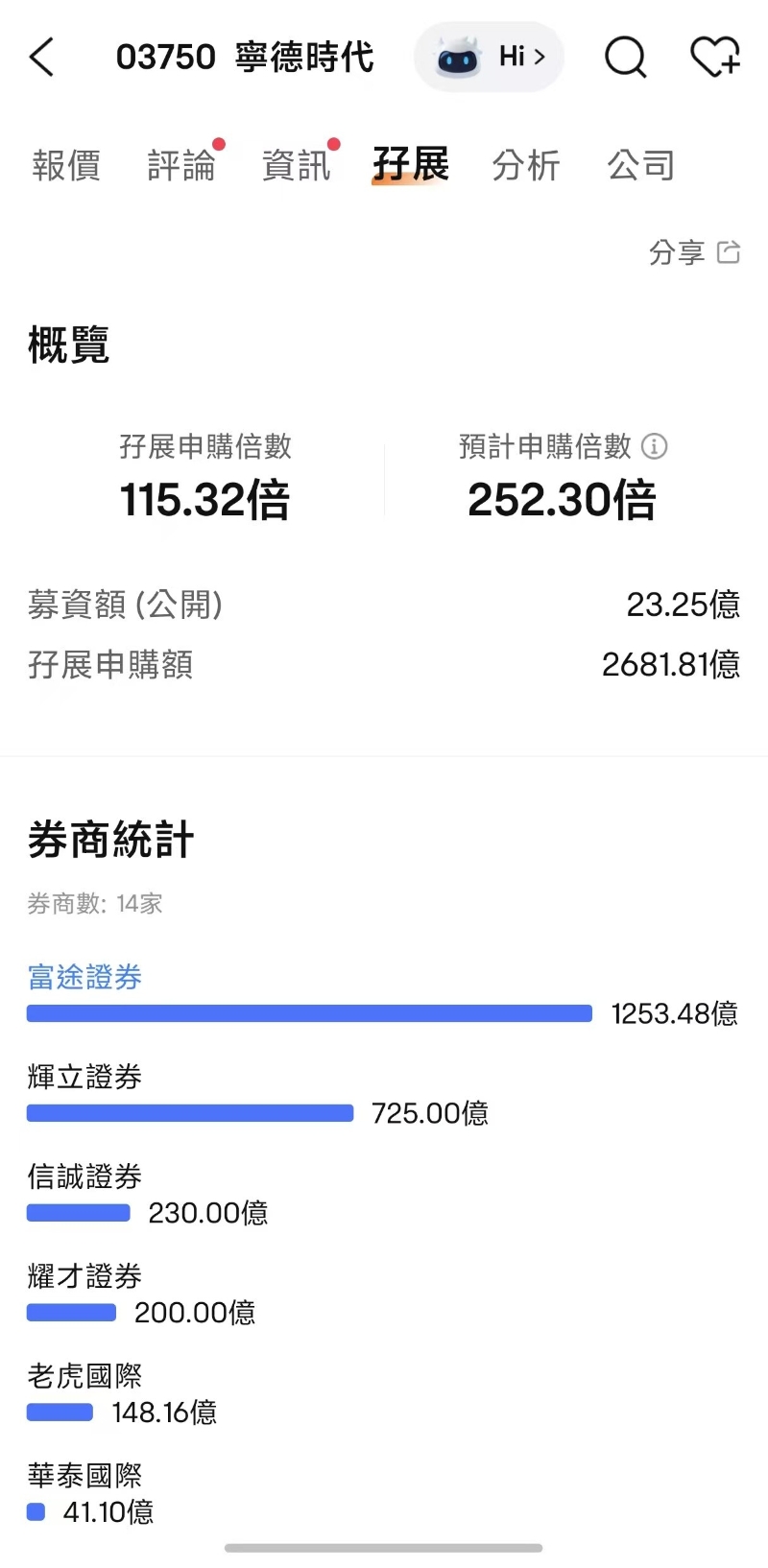
Task: Select the 孖展 tab
Action: click(x=411, y=165)
